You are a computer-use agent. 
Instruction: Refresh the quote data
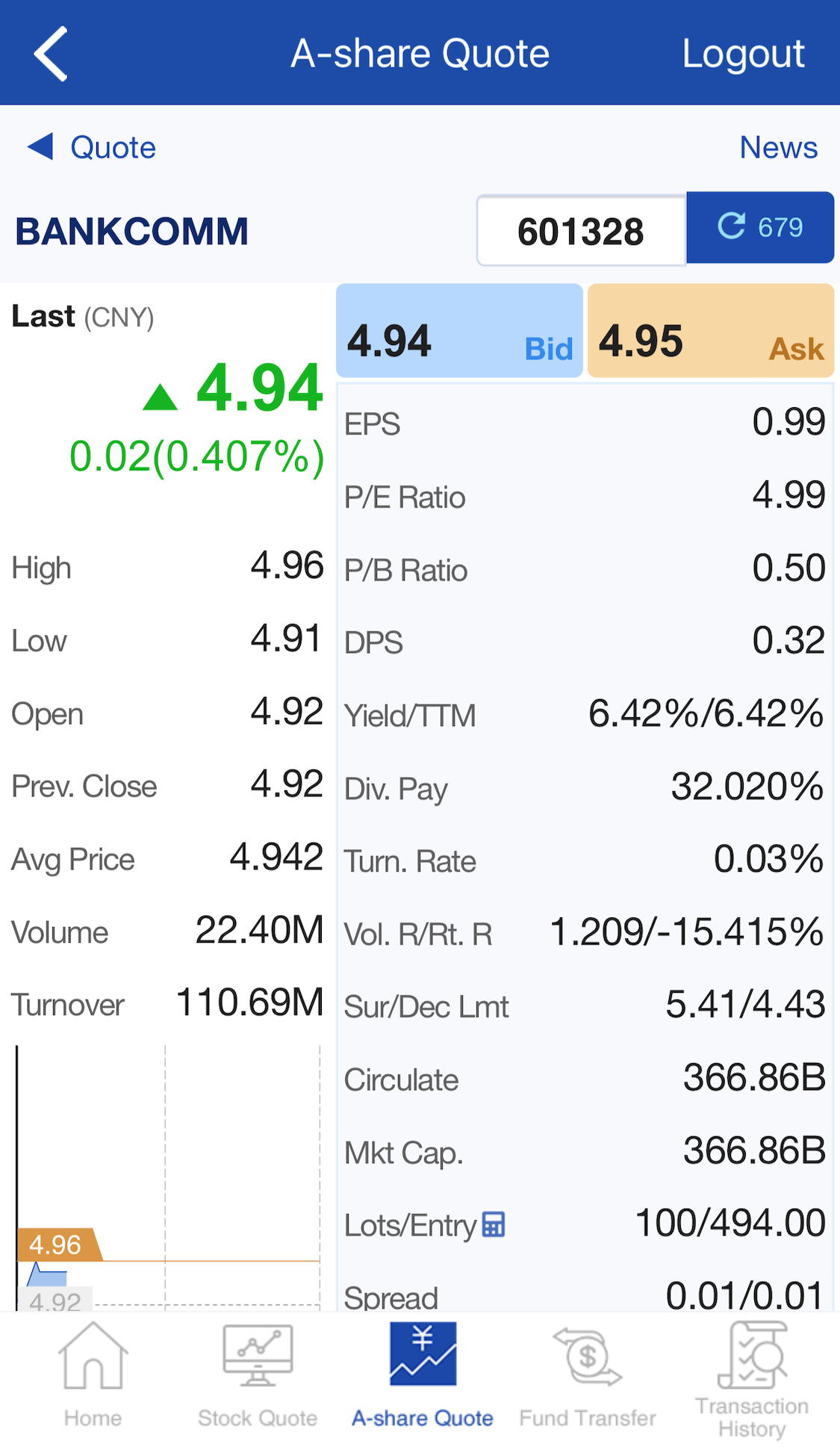tap(759, 227)
